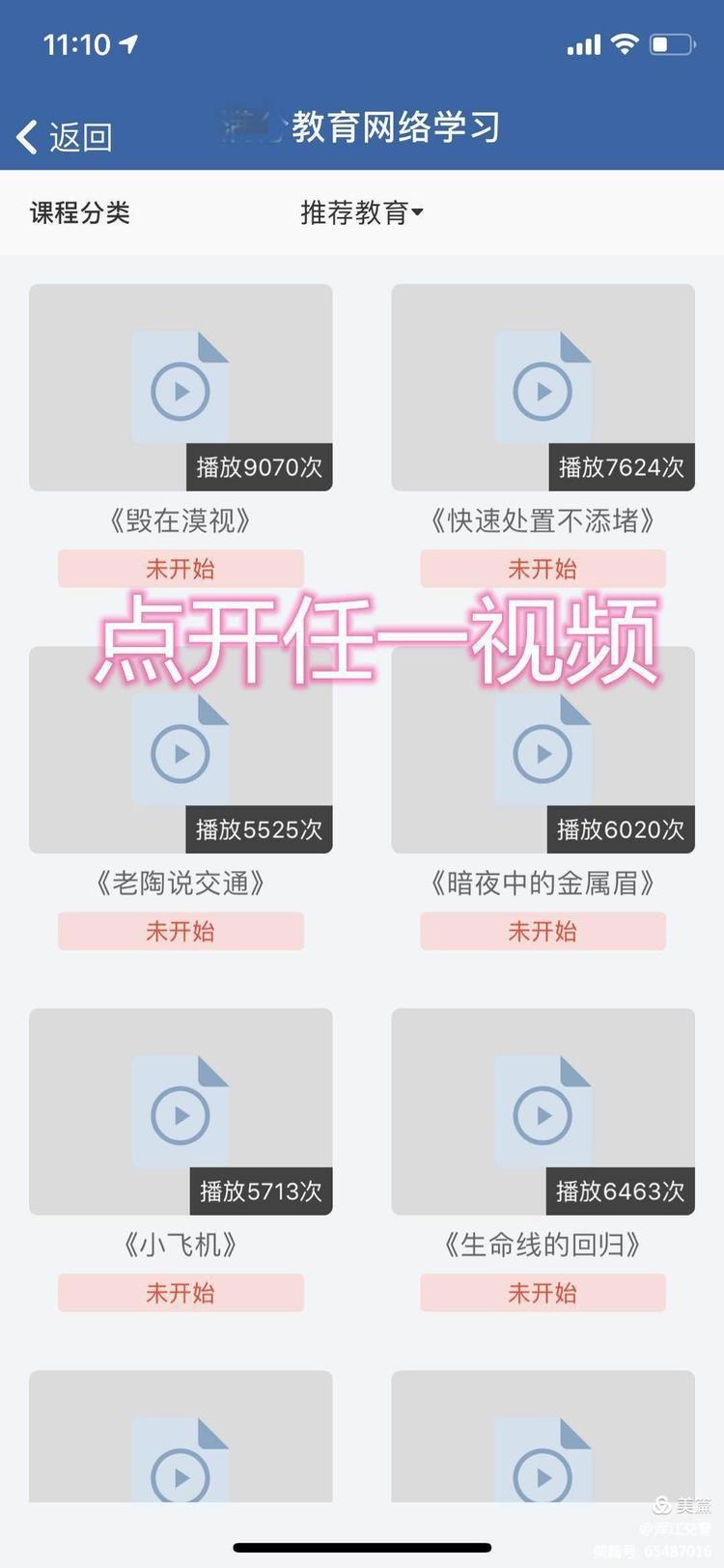Screen dimensions: 724x1568
Task: Tap the back chevron icon at top left
Action: tap(24, 136)
